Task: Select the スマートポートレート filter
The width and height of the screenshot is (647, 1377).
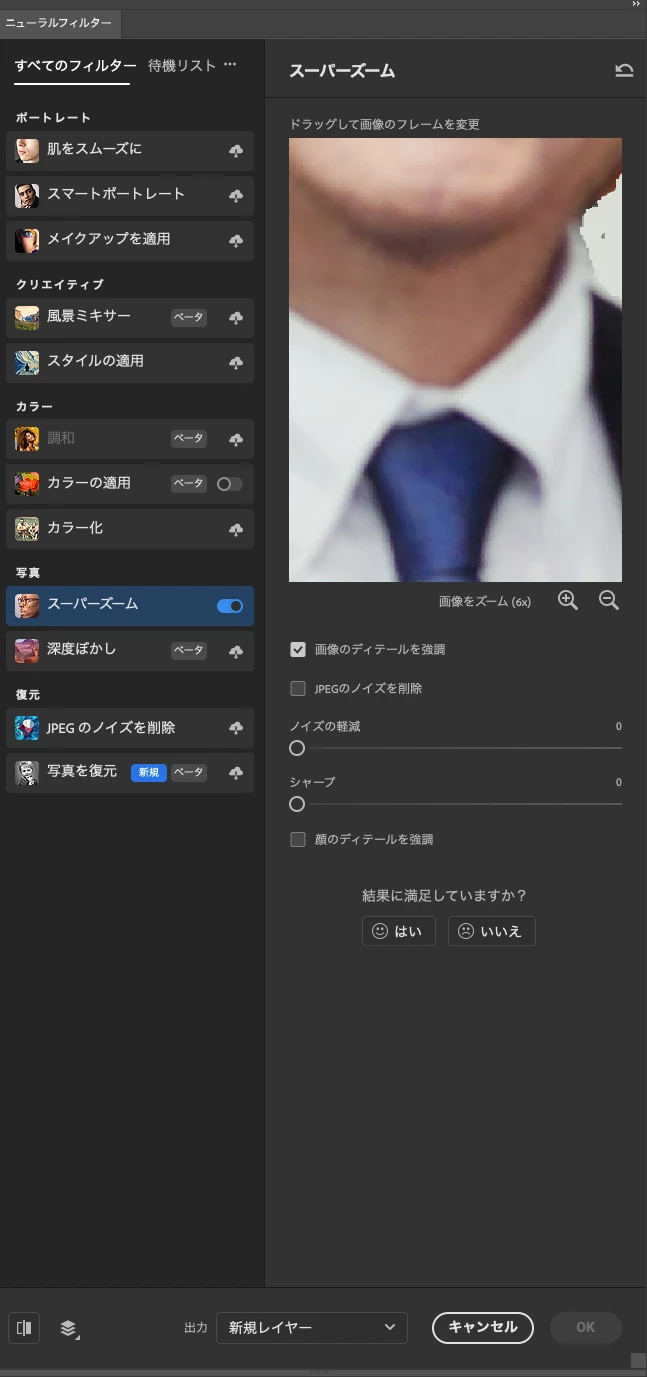Action: click(116, 194)
